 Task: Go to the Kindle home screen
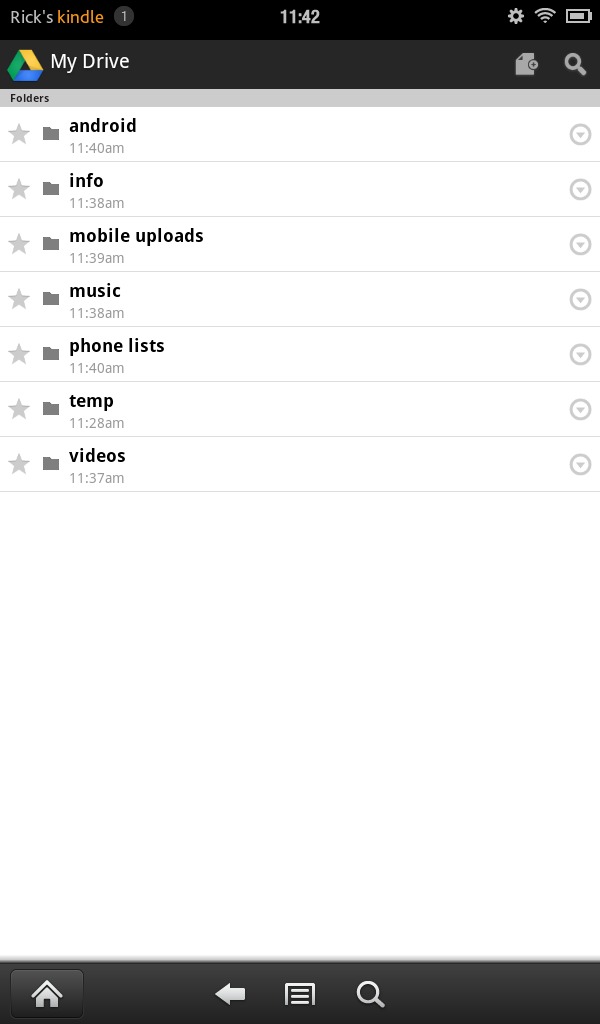coord(47,994)
